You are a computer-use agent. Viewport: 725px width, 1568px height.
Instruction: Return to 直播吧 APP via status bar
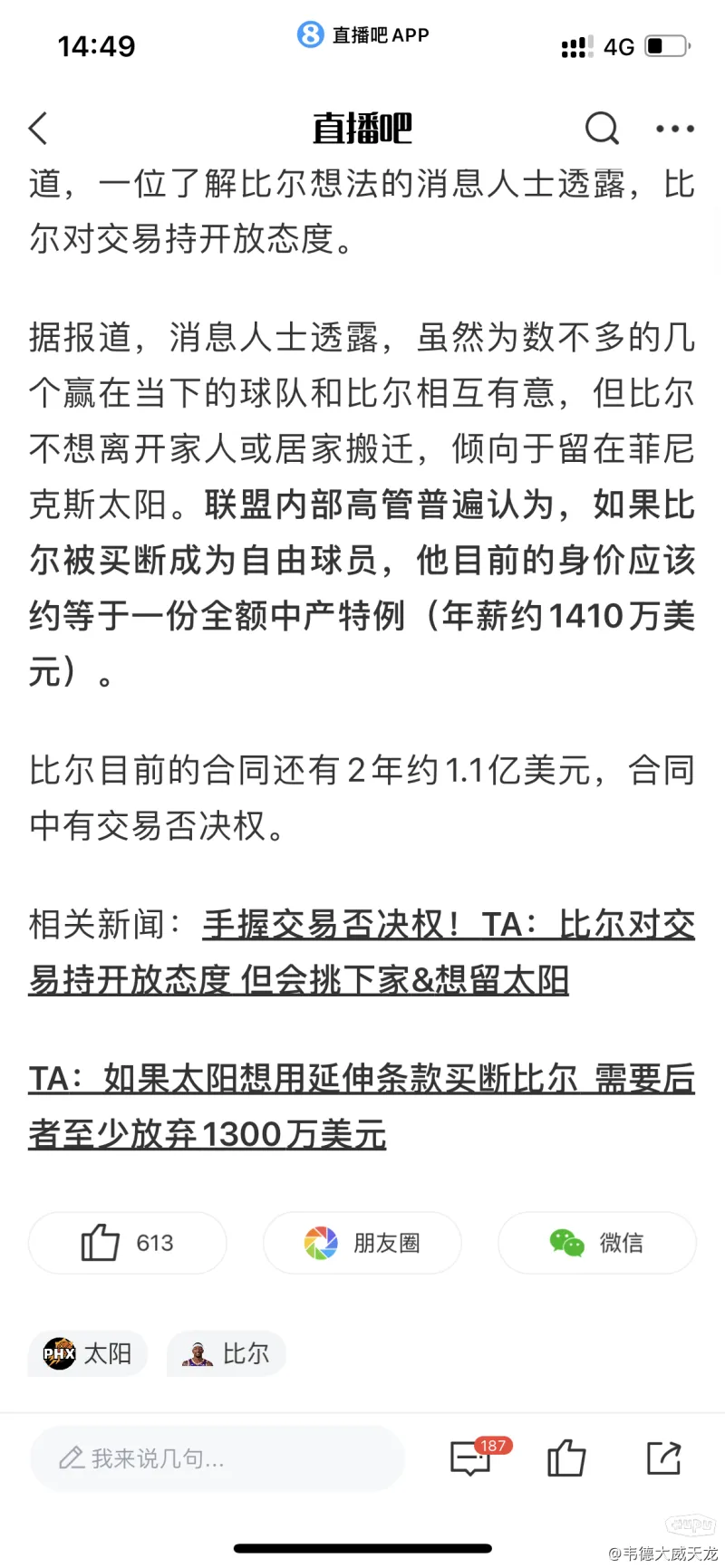point(362,35)
